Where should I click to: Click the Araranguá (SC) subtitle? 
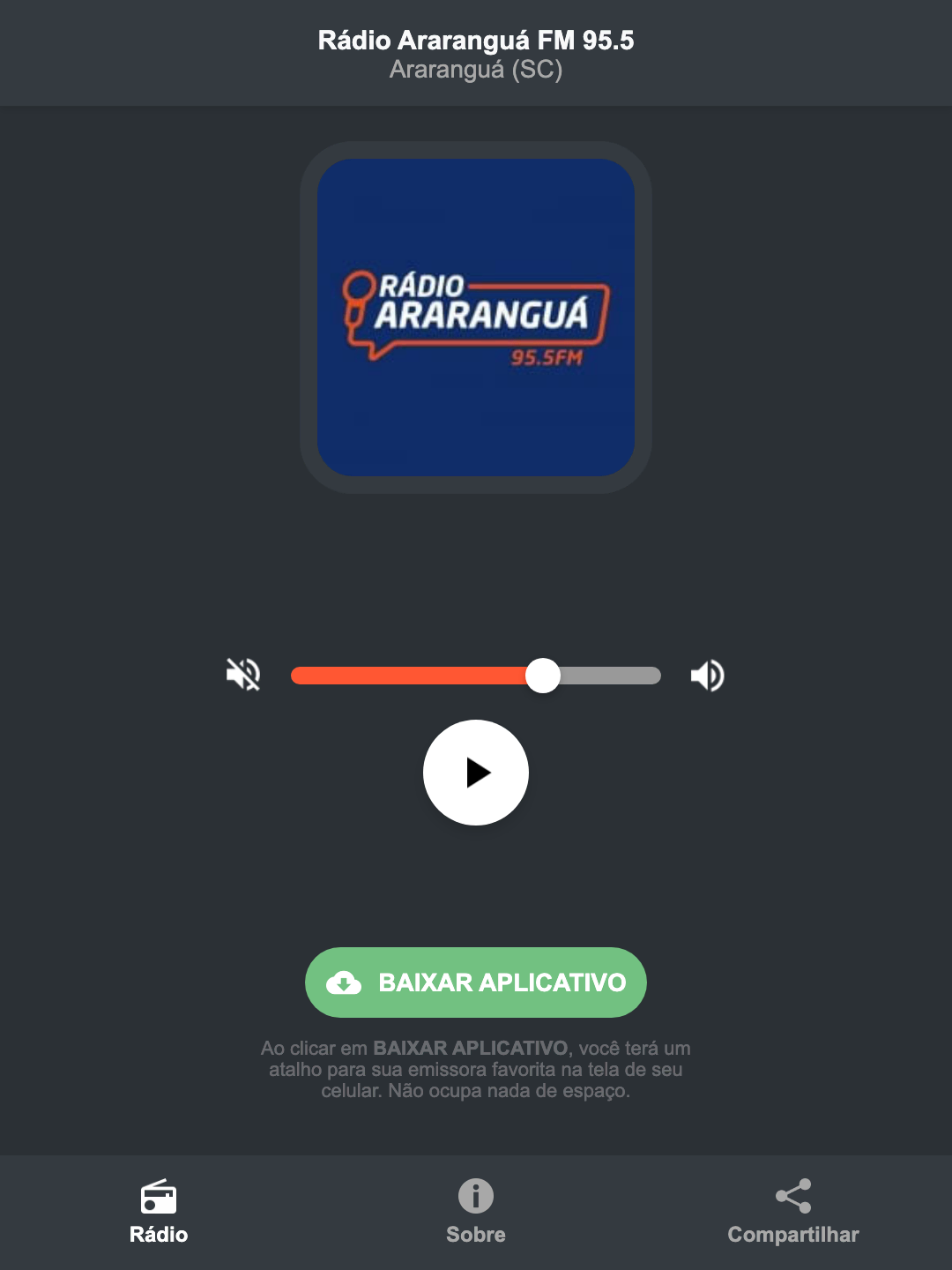(x=475, y=72)
